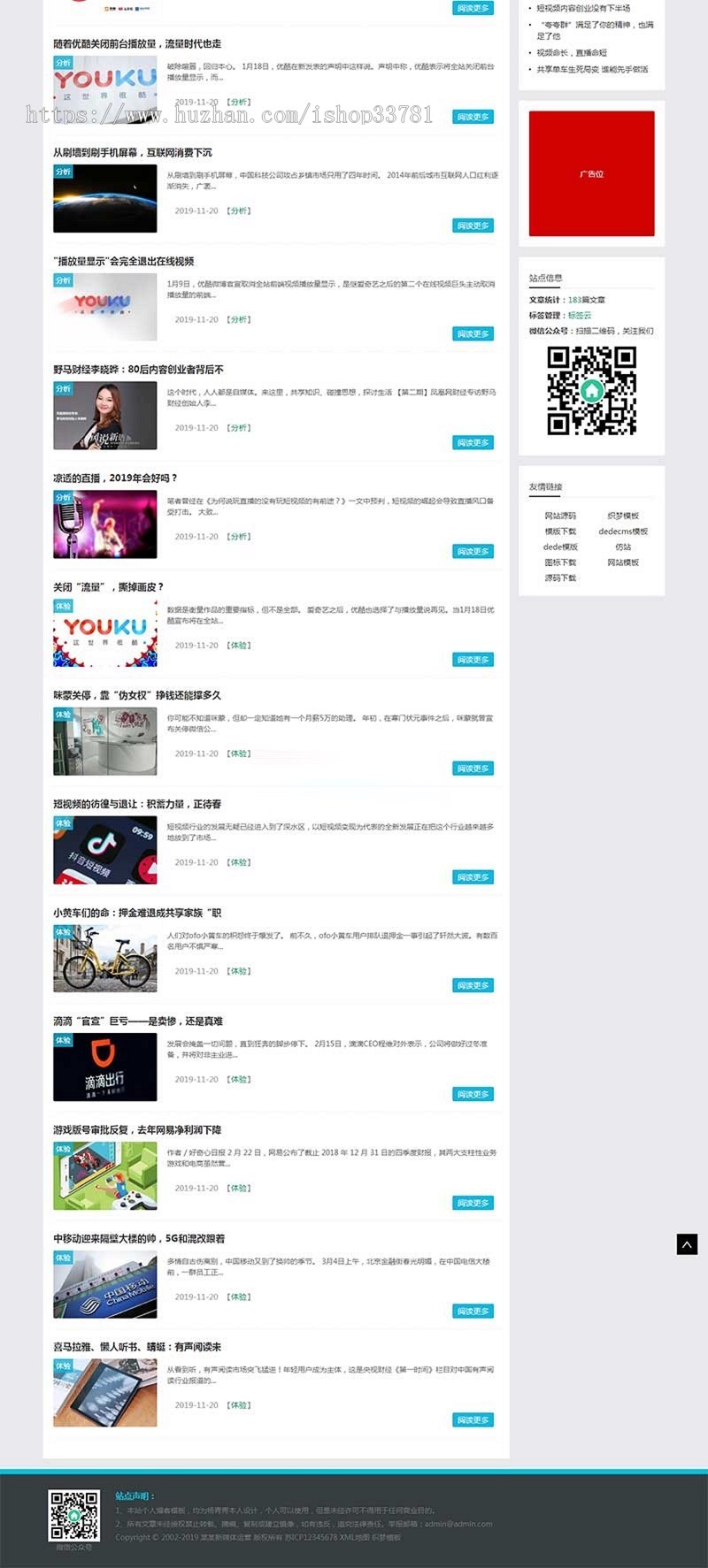The height and width of the screenshot is (1568, 708).
Task: Open the dedecms模板 friend link
Action: [x=623, y=532]
